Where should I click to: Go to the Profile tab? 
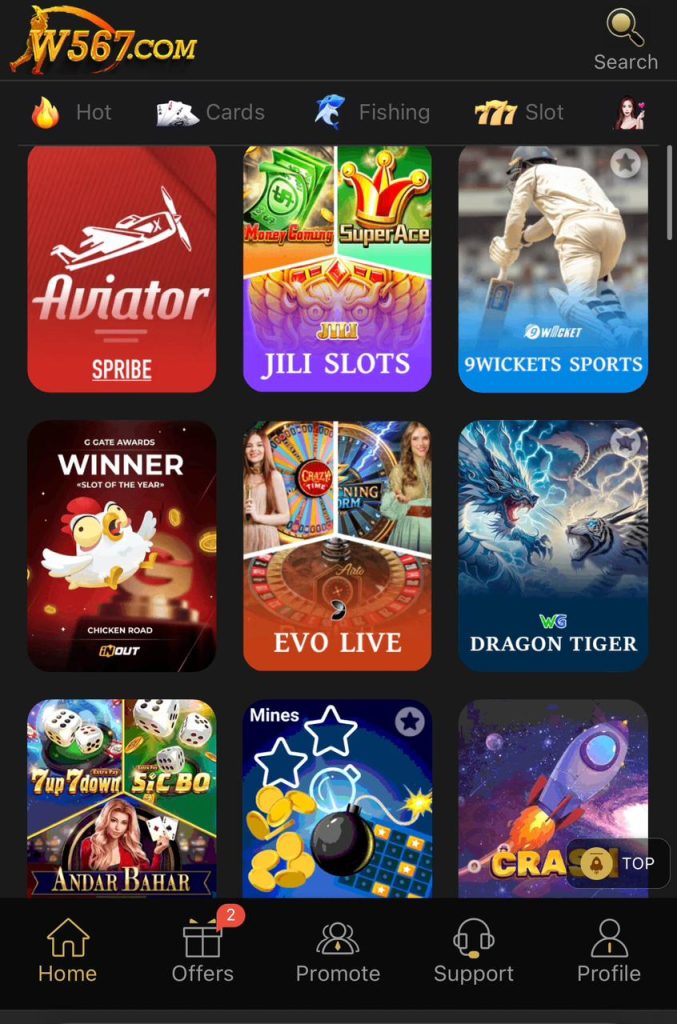click(x=608, y=951)
